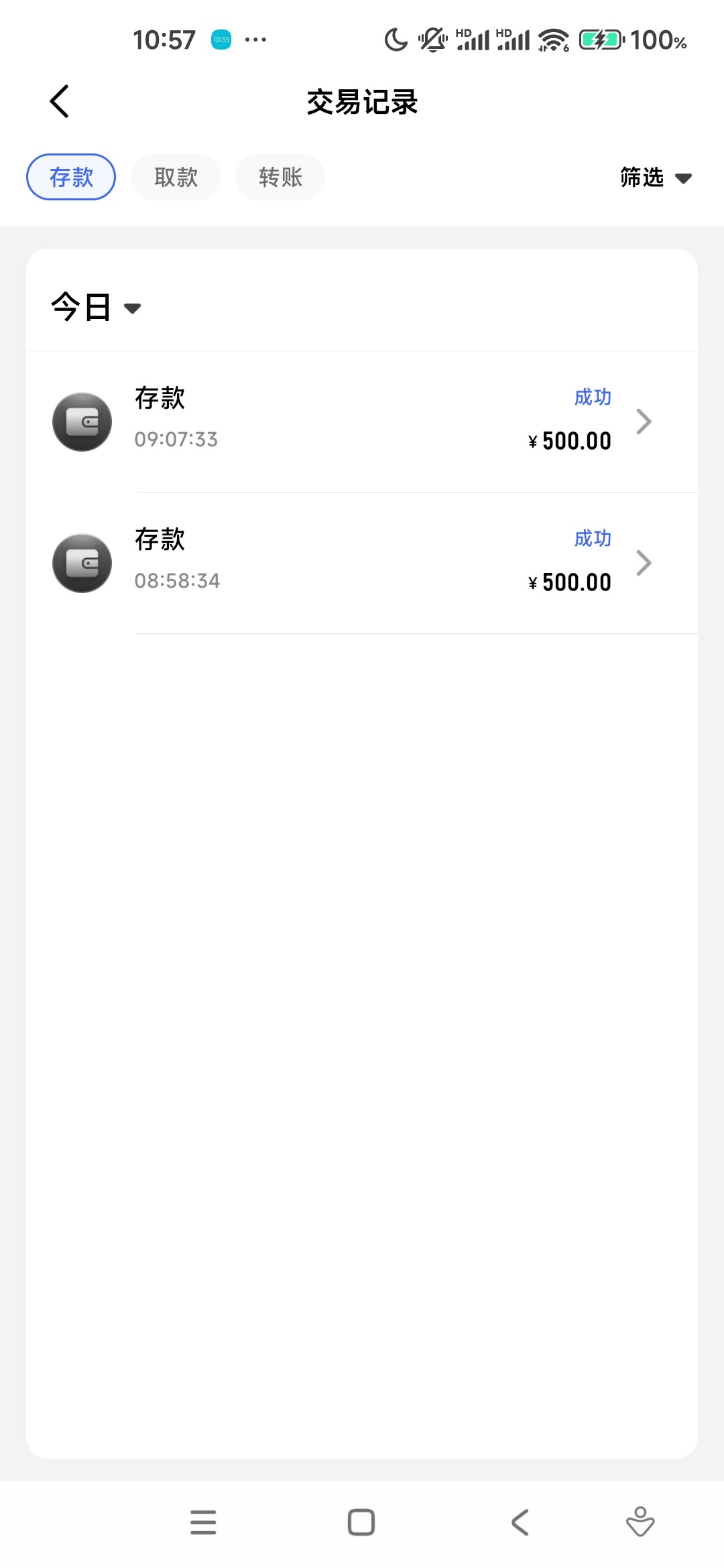The height and width of the screenshot is (1568, 724).
Task: Open details of the 09:07:33 deposit via chevron
Action: (x=644, y=421)
